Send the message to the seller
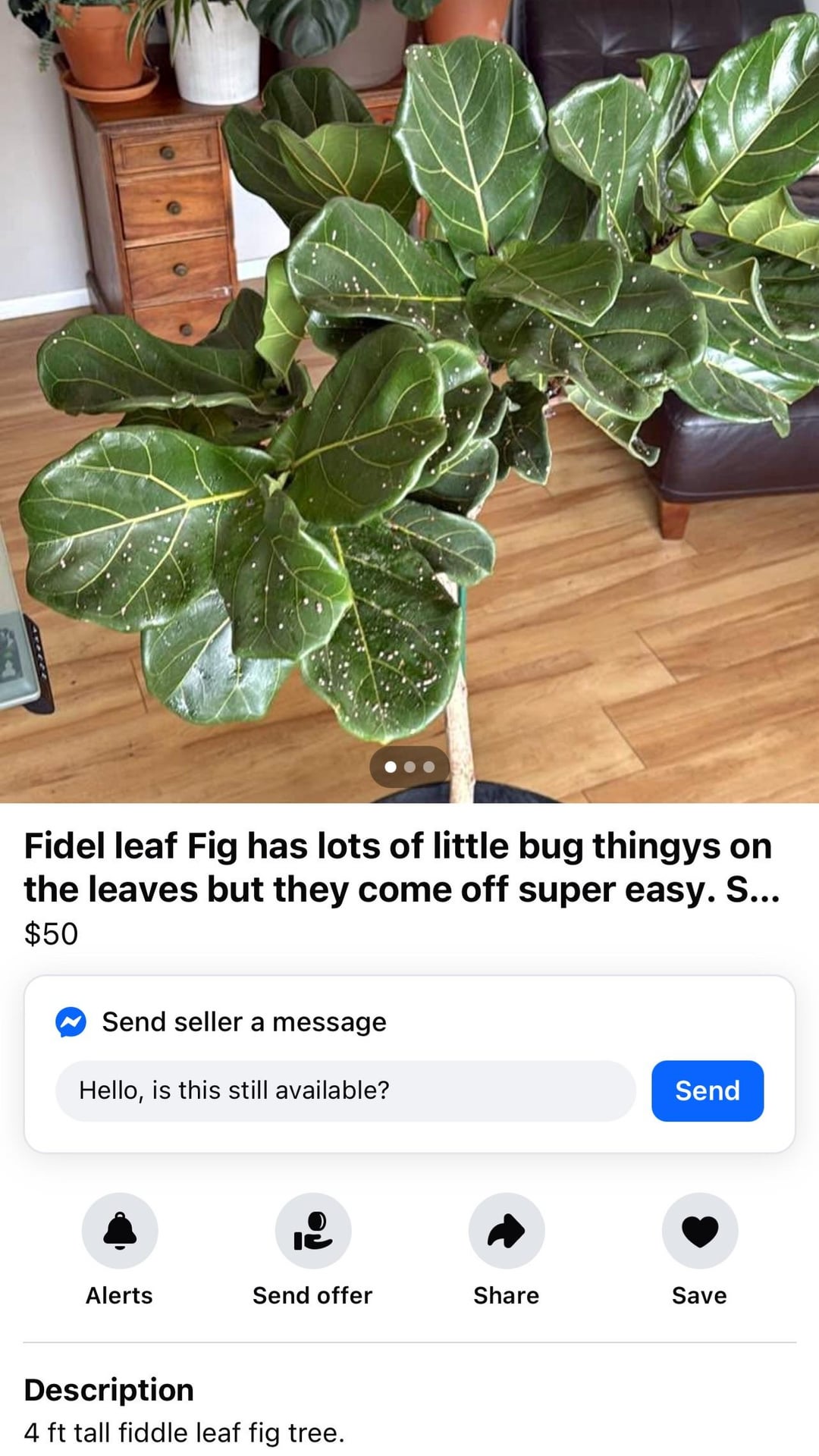 (707, 1090)
